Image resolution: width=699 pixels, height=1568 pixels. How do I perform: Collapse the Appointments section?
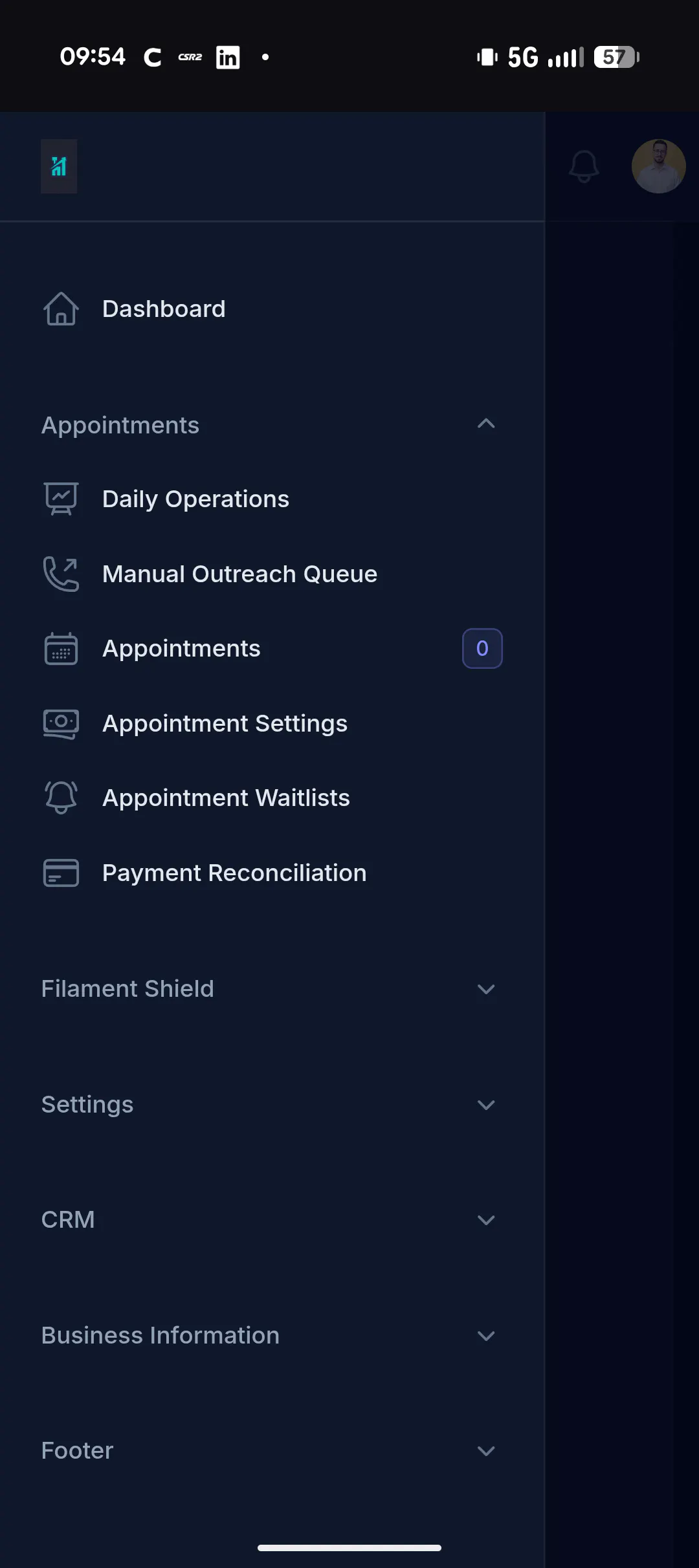point(486,424)
